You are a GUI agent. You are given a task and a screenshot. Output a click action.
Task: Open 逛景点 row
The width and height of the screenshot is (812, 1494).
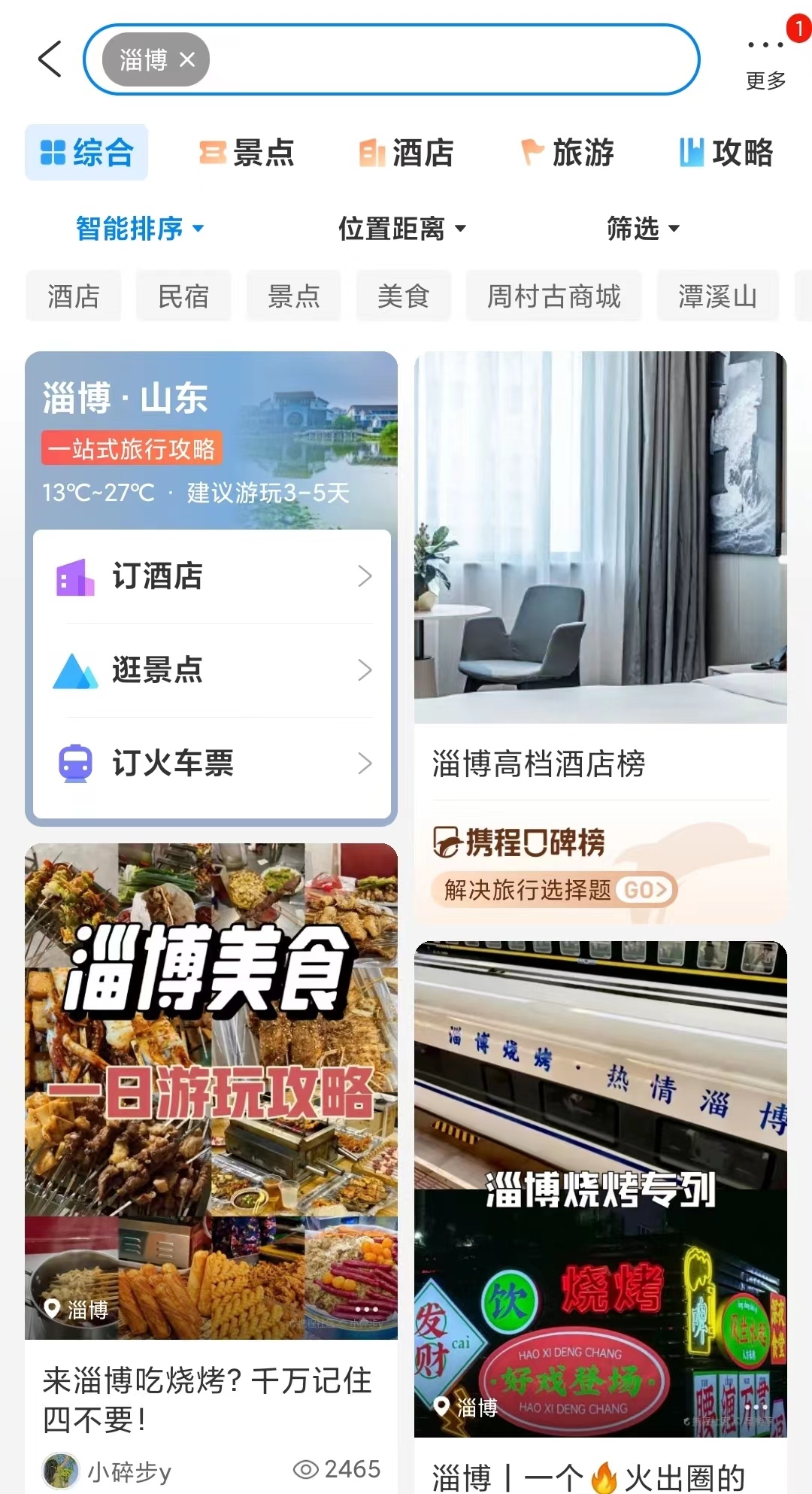(x=212, y=670)
